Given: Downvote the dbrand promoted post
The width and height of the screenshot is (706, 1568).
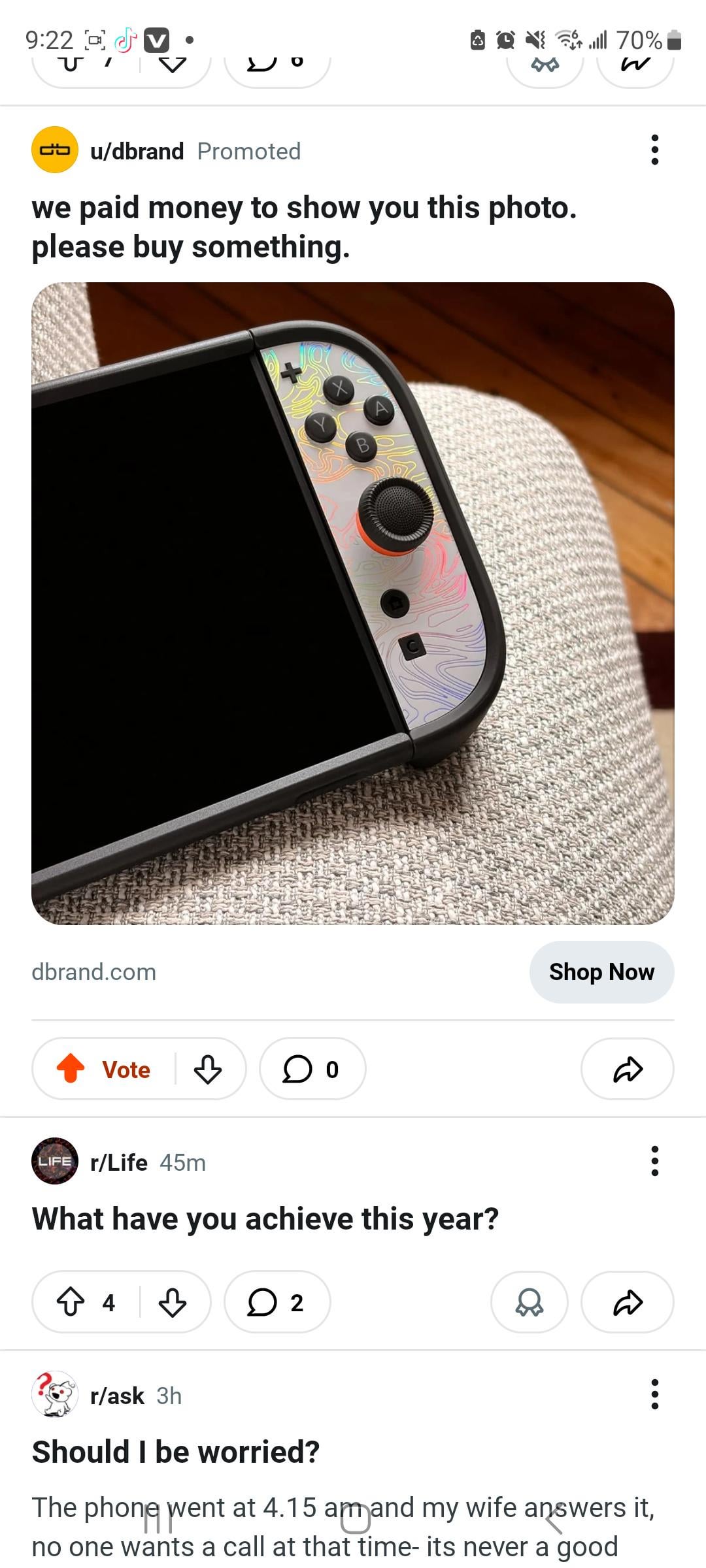Looking at the screenshot, I should coord(208,1069).
